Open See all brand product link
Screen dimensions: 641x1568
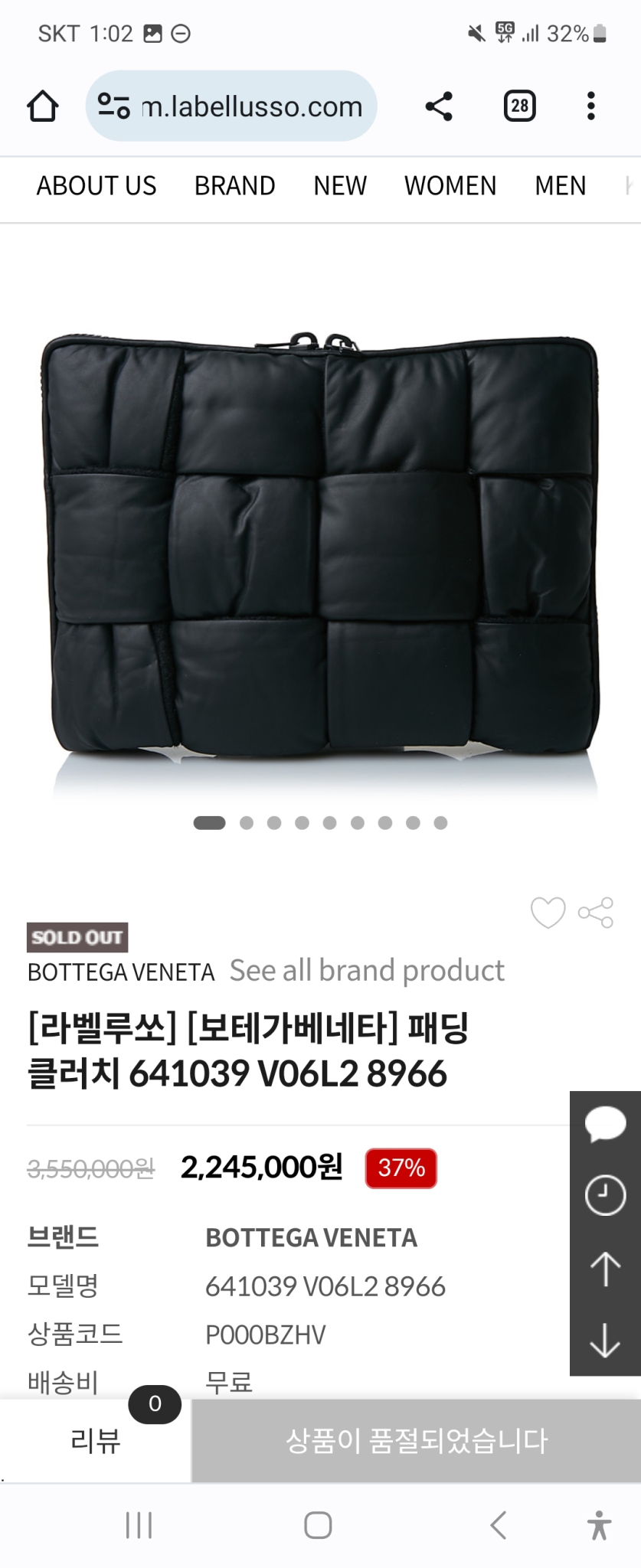365,970
